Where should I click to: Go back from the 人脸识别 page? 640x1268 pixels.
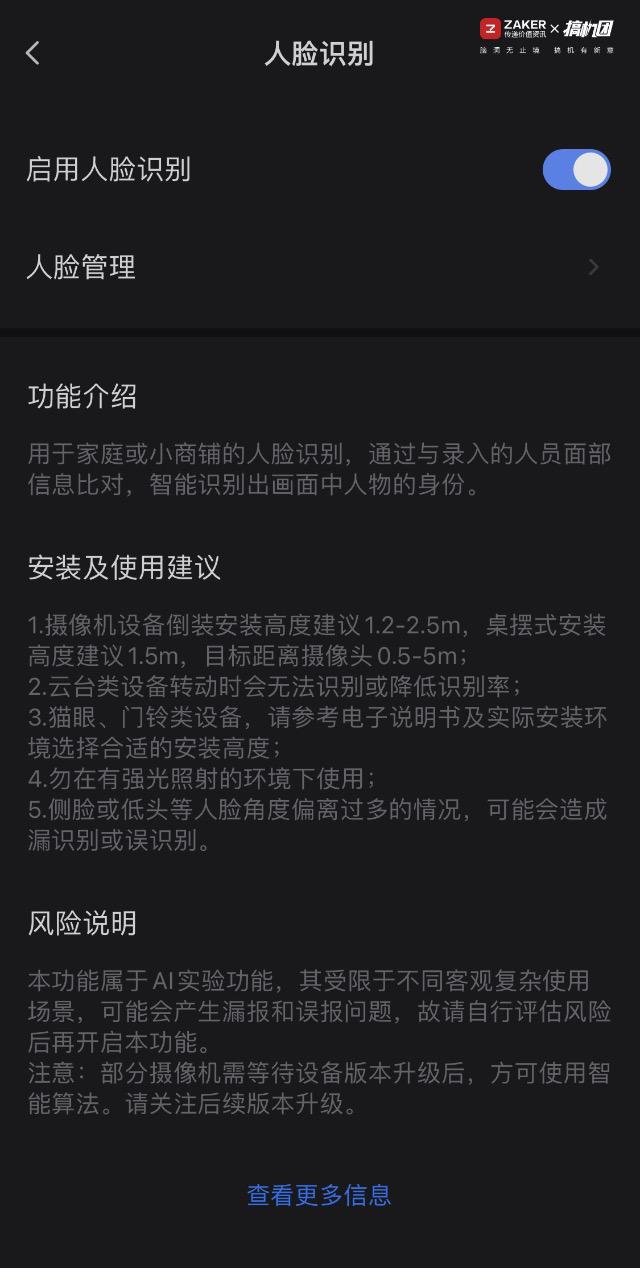[33, 53]
